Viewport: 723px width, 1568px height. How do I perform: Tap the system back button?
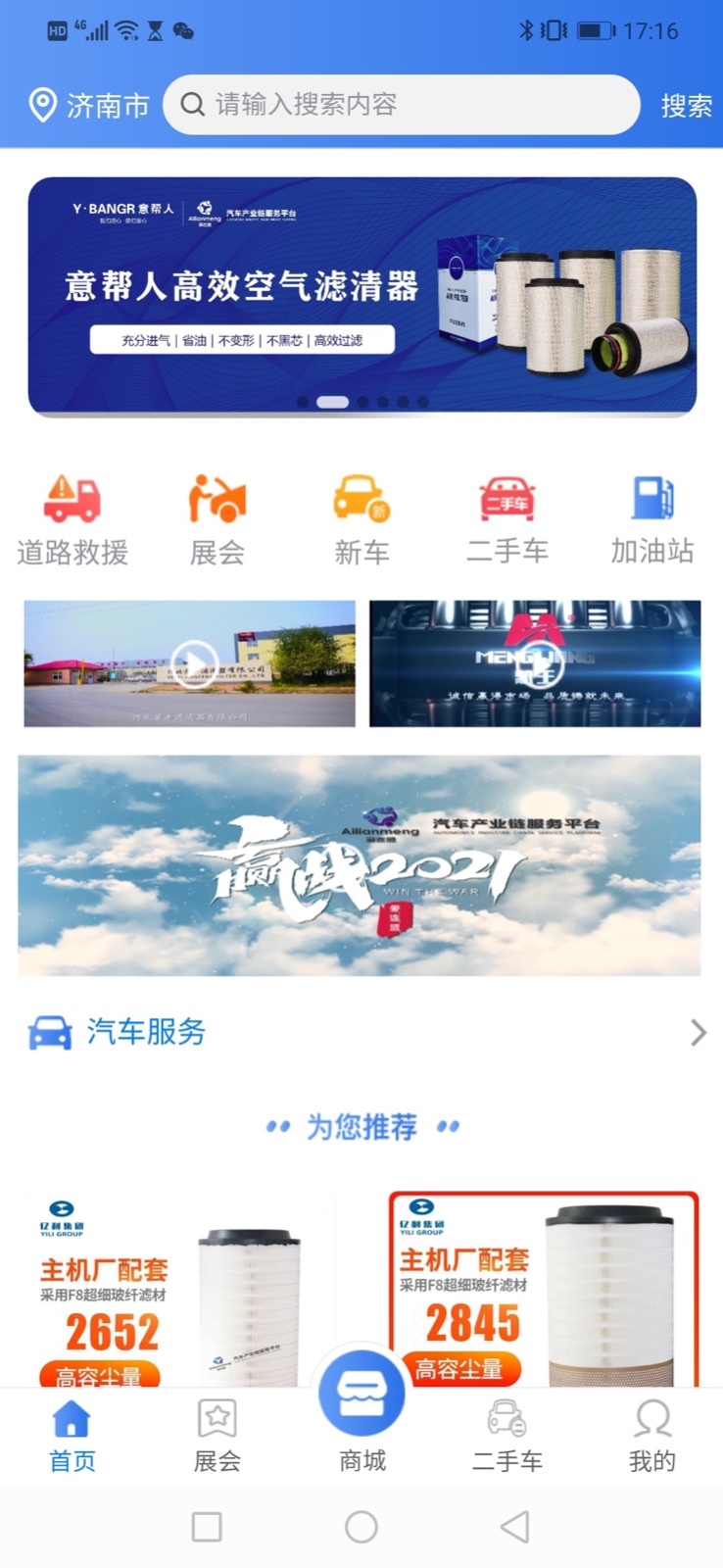(515, 1526)
